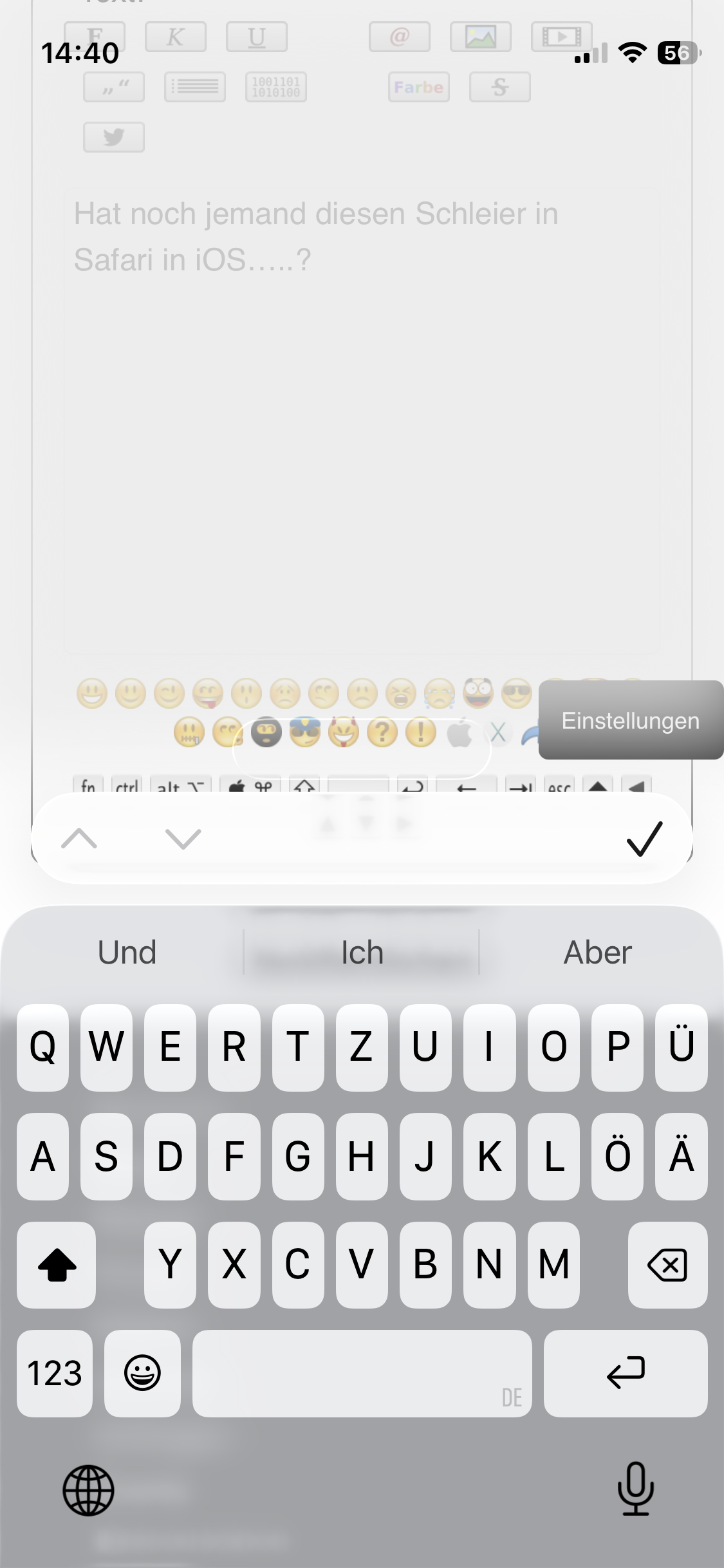
Task: Tap the globe to switch keyboard language
Action: (x=88, y=1490)
